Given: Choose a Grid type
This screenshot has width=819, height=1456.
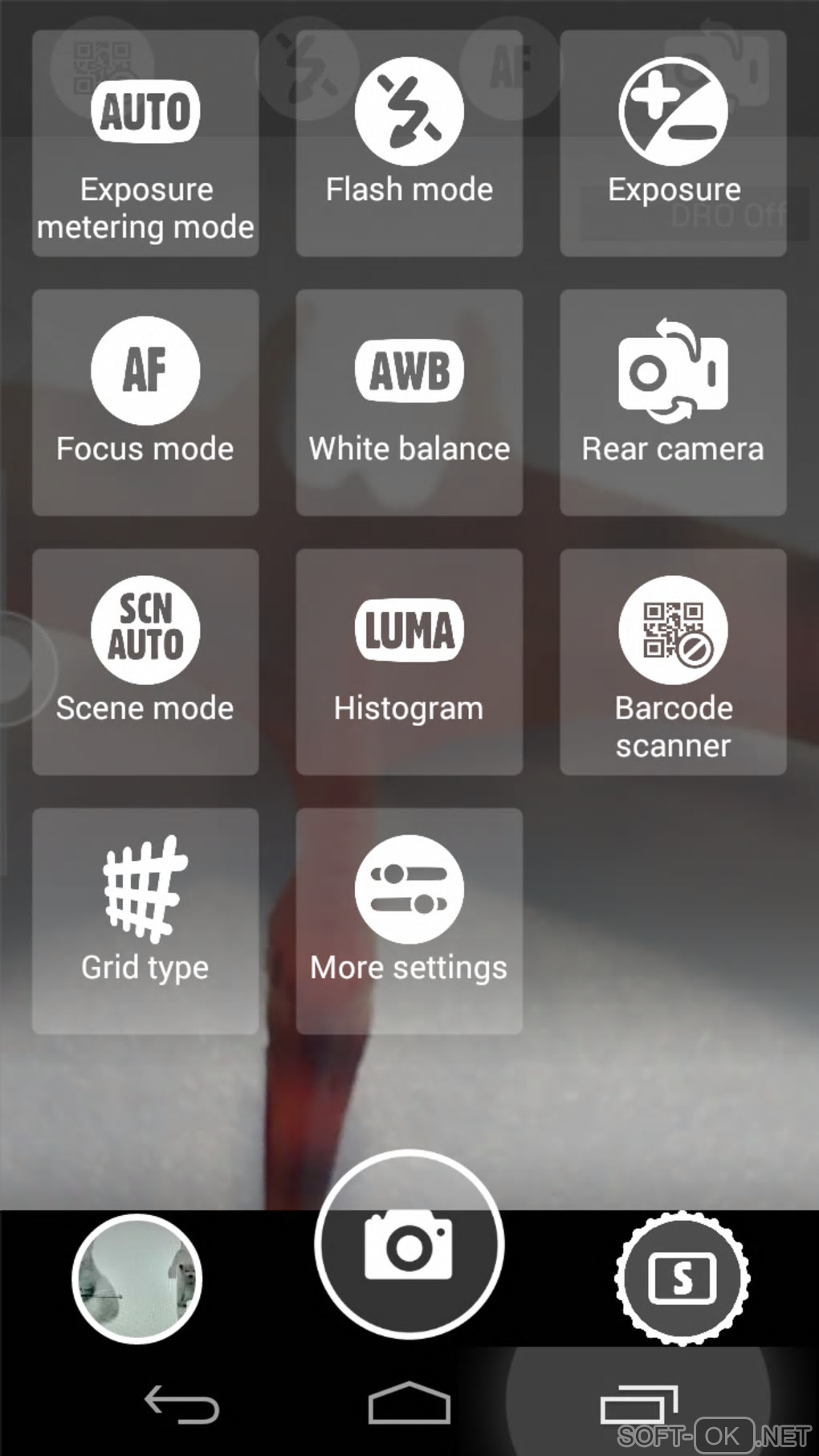Looking at the screenshot, I should [145, 921].
